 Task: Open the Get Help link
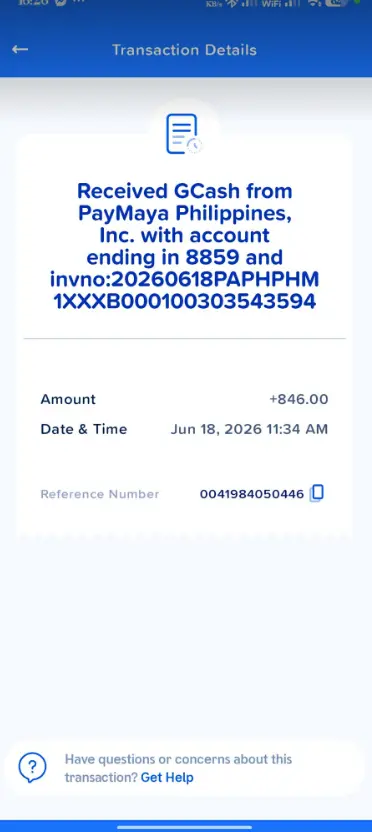tap(167, 777)
